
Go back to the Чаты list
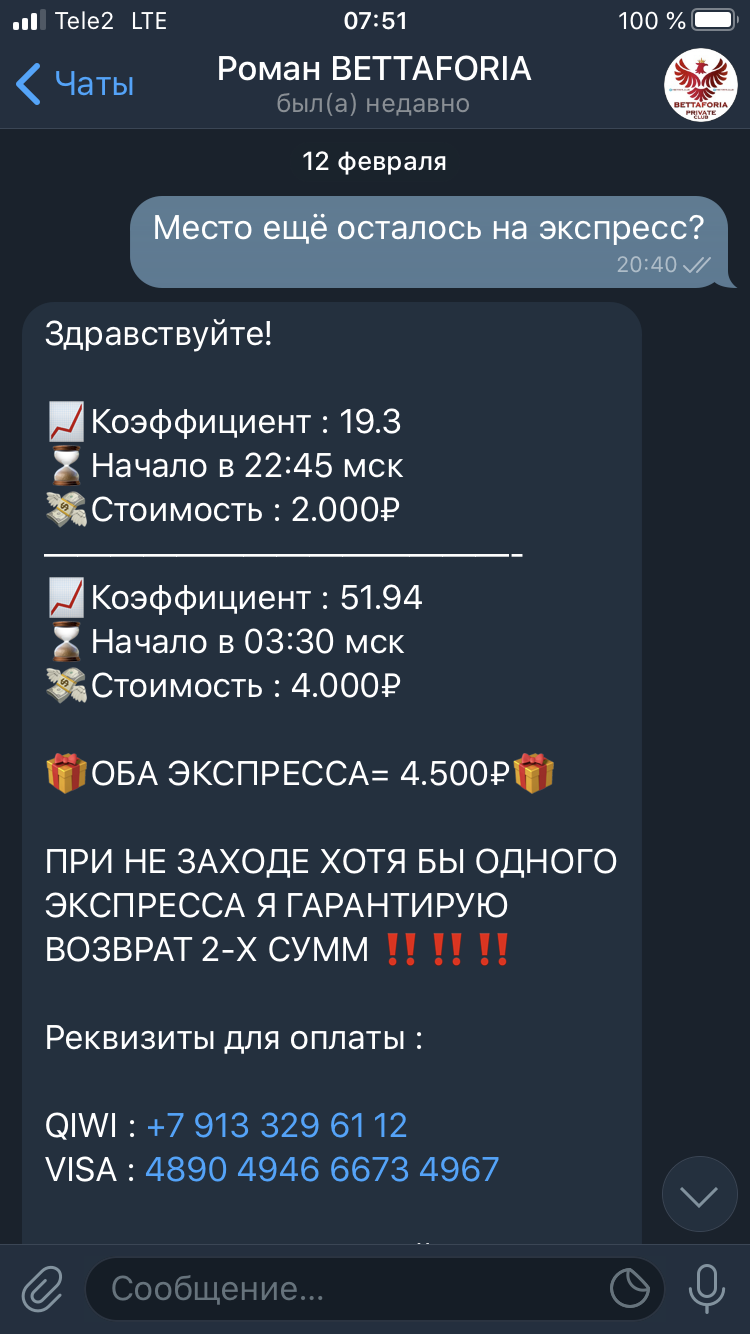click(75, 84)
